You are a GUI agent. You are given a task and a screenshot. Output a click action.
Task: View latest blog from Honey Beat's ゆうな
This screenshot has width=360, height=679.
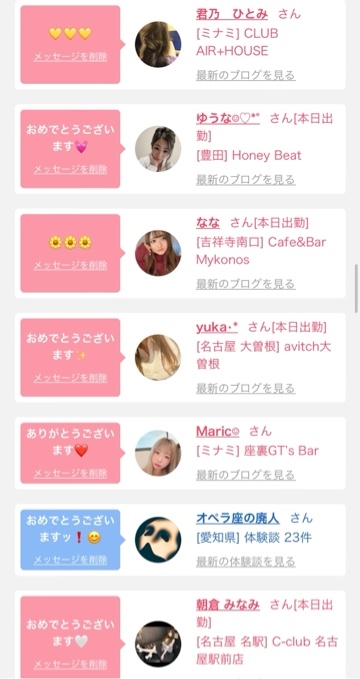(x=246, y=179)
